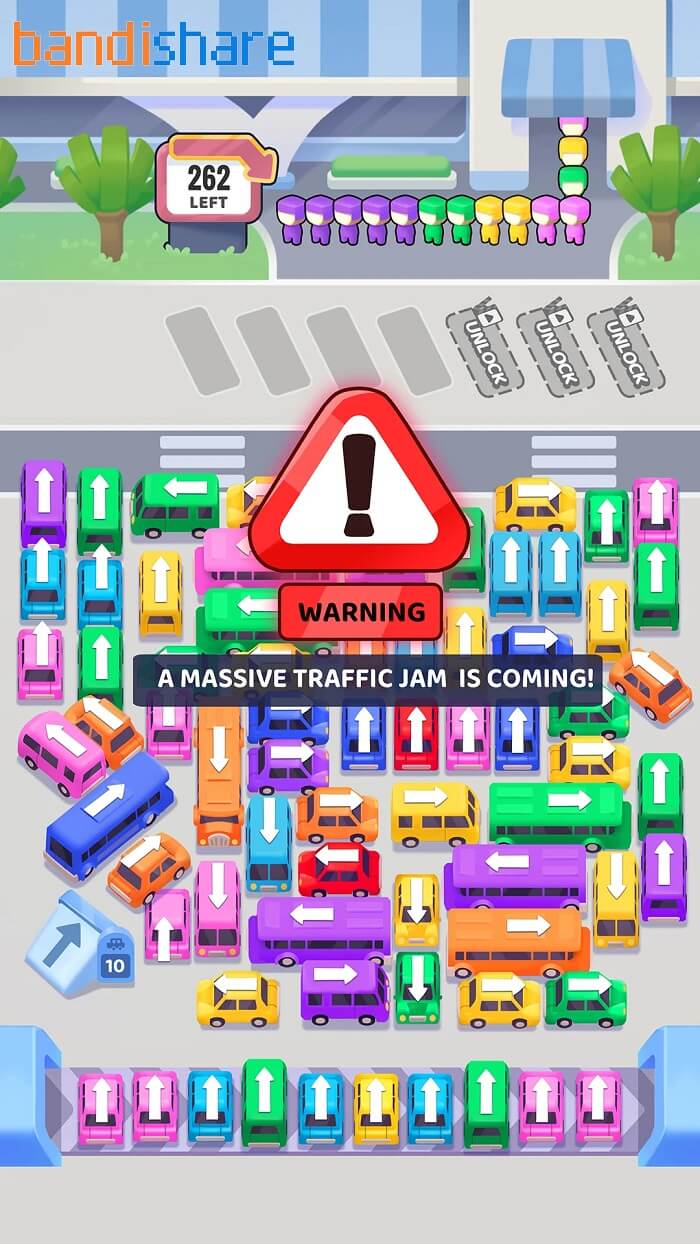Tap the red car pointing left
Screen dimensions: 700x1244
click(x=339, y=868)
